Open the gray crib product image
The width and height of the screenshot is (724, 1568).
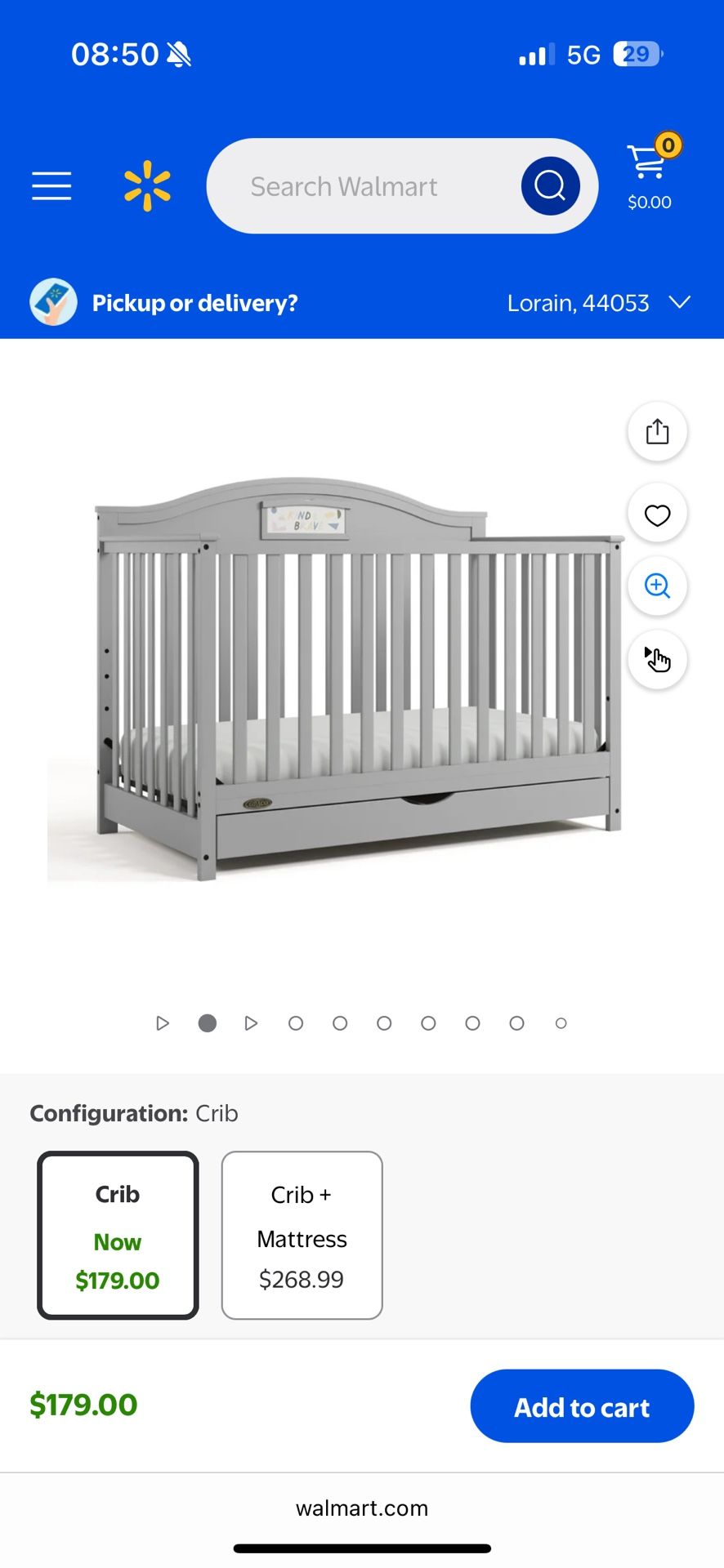(343, 678)
